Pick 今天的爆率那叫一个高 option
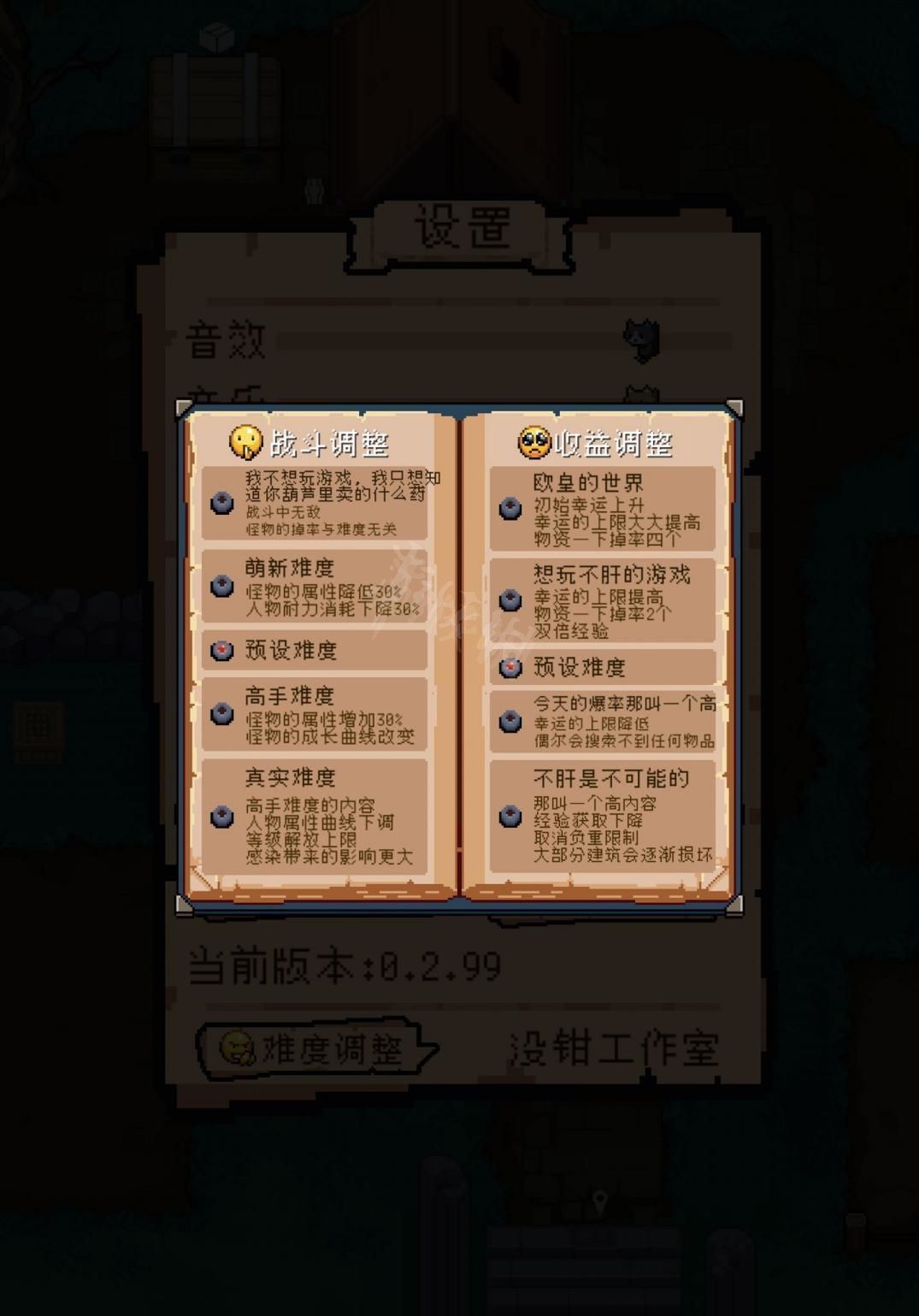 point(510,721)
